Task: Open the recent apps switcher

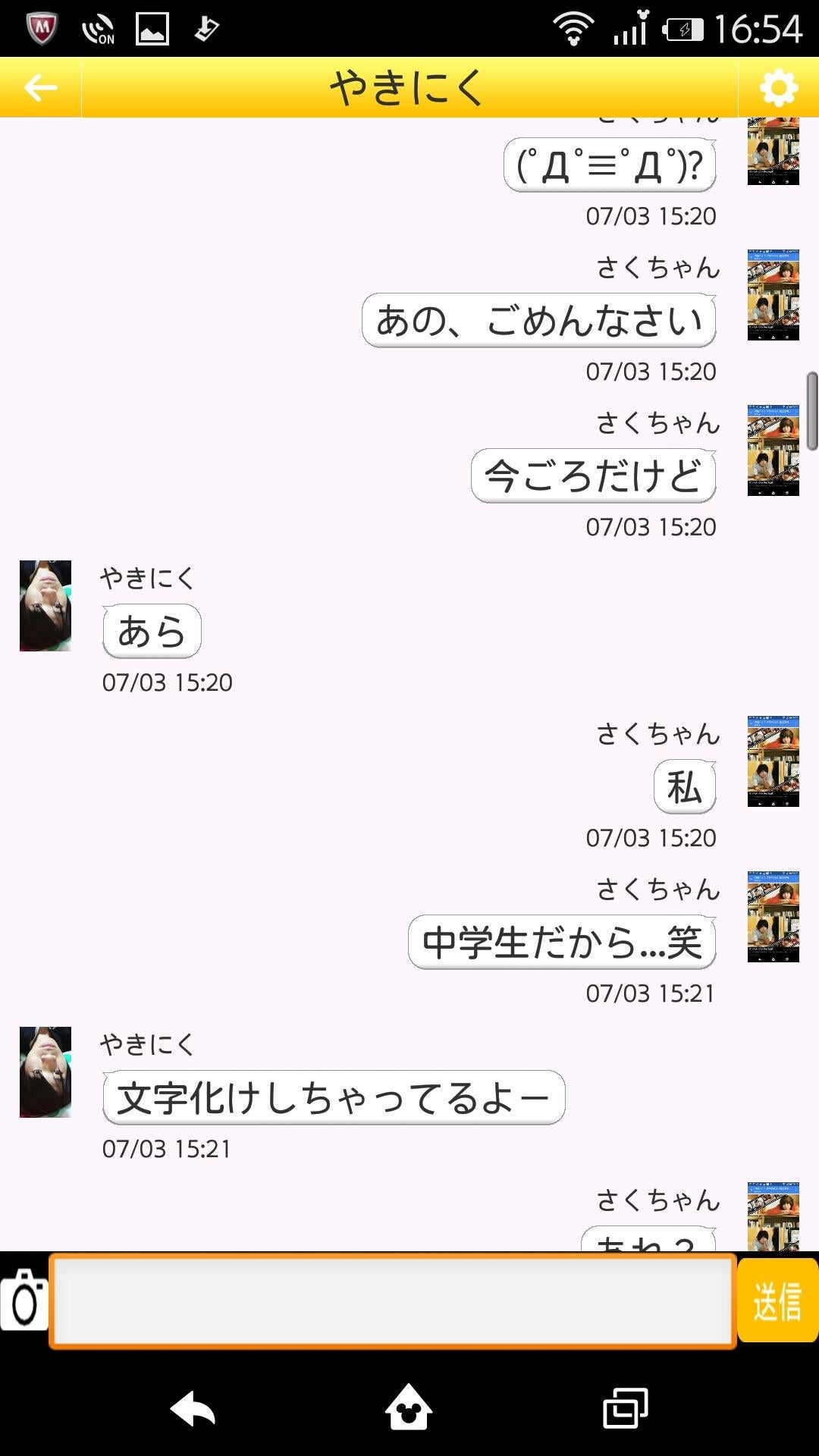Action: [x=625, y=1409]
